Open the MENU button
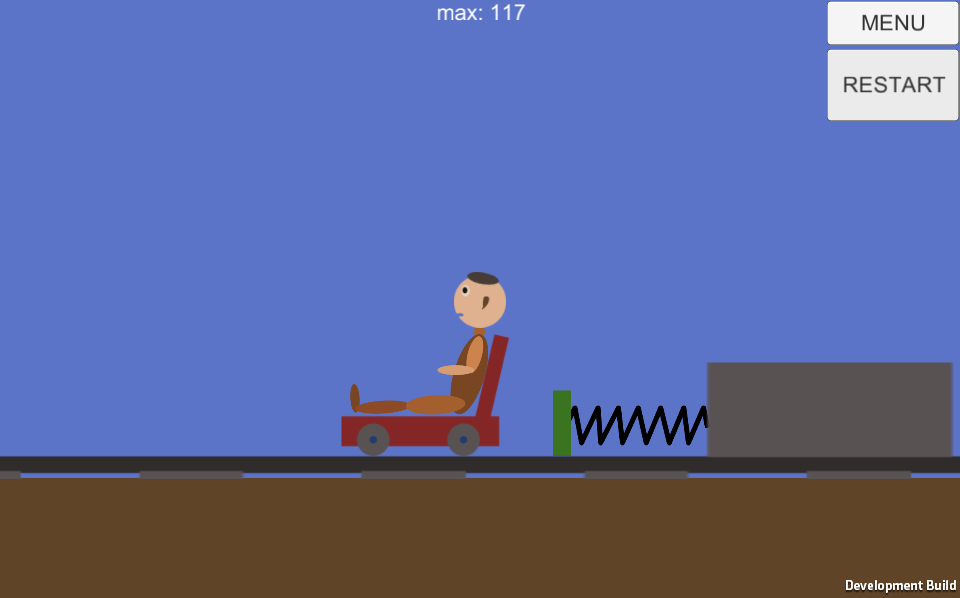This screenshot has width=960, height=598. 892,23
